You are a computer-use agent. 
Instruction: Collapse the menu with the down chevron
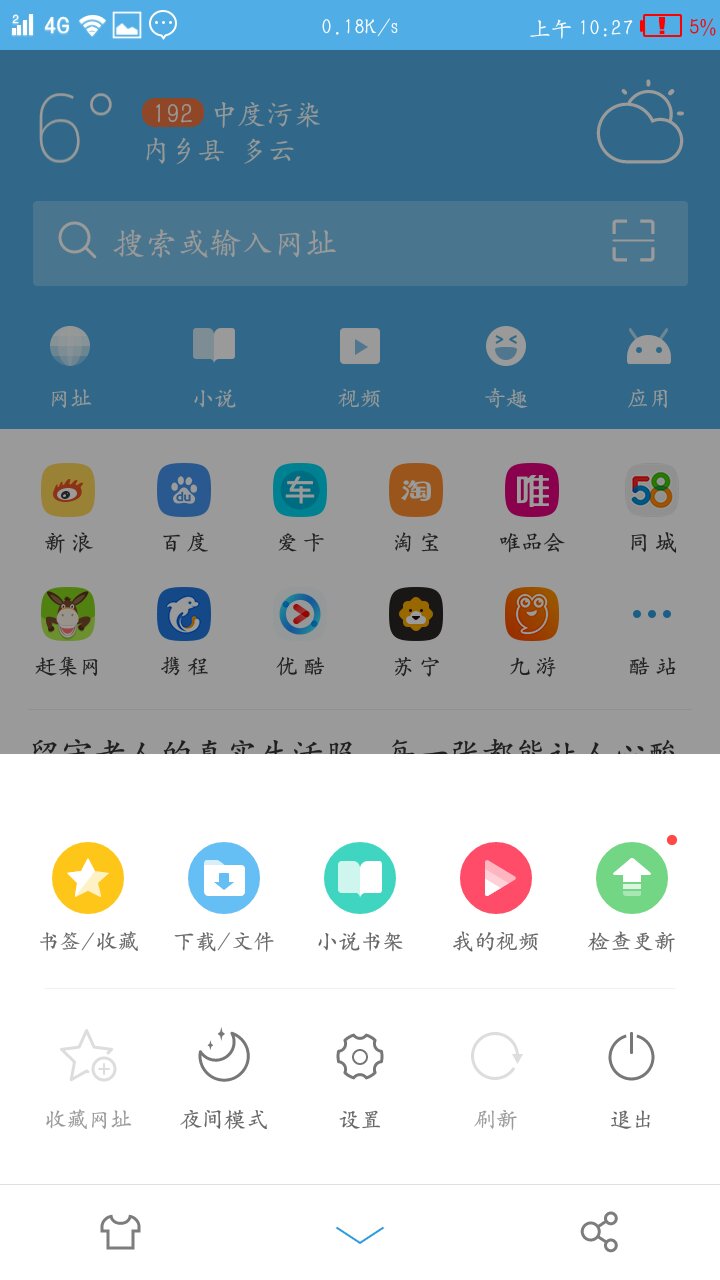[360, 1234]
